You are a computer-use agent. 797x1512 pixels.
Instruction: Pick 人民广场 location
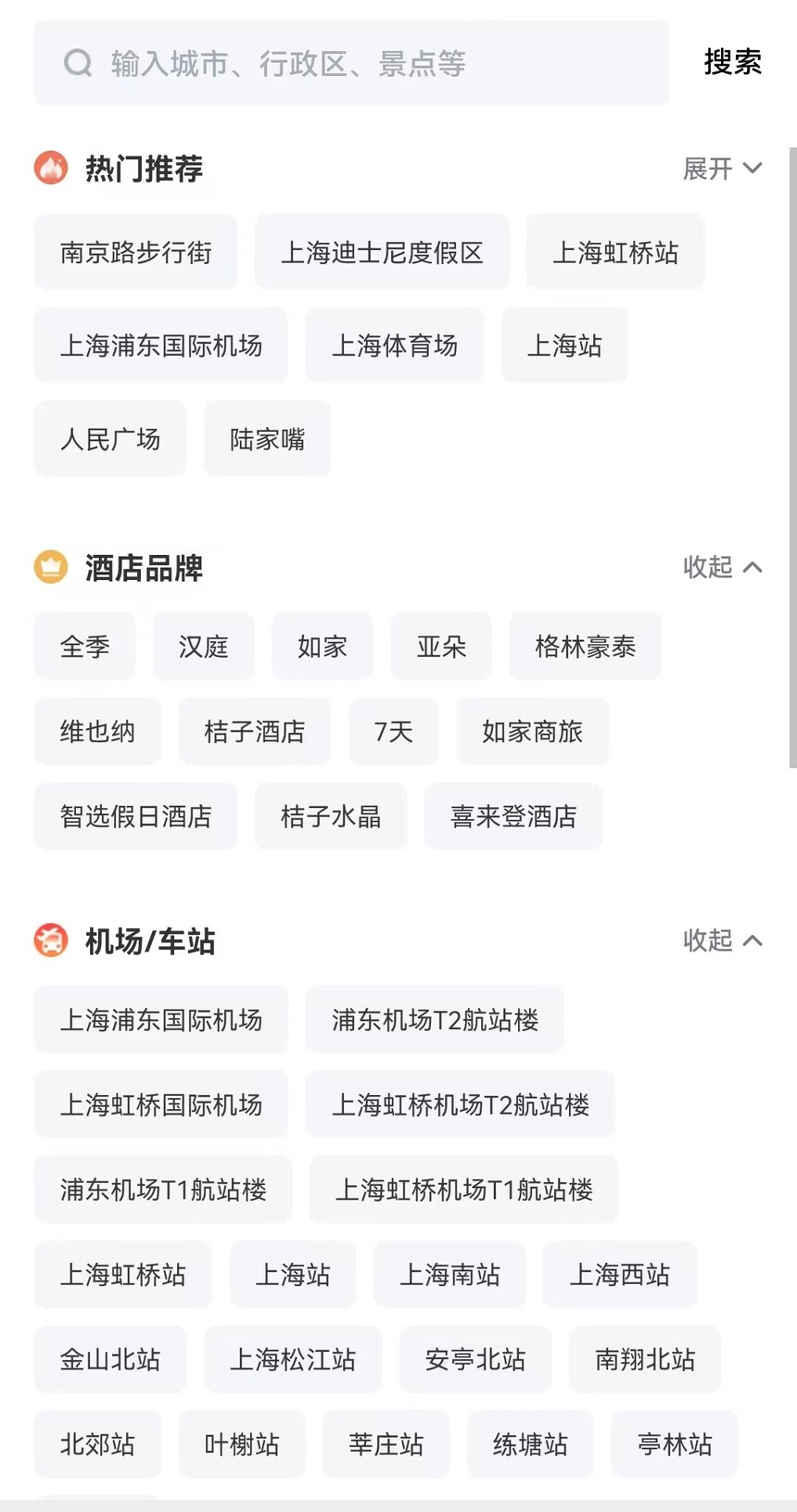click(x=110, y=439)
